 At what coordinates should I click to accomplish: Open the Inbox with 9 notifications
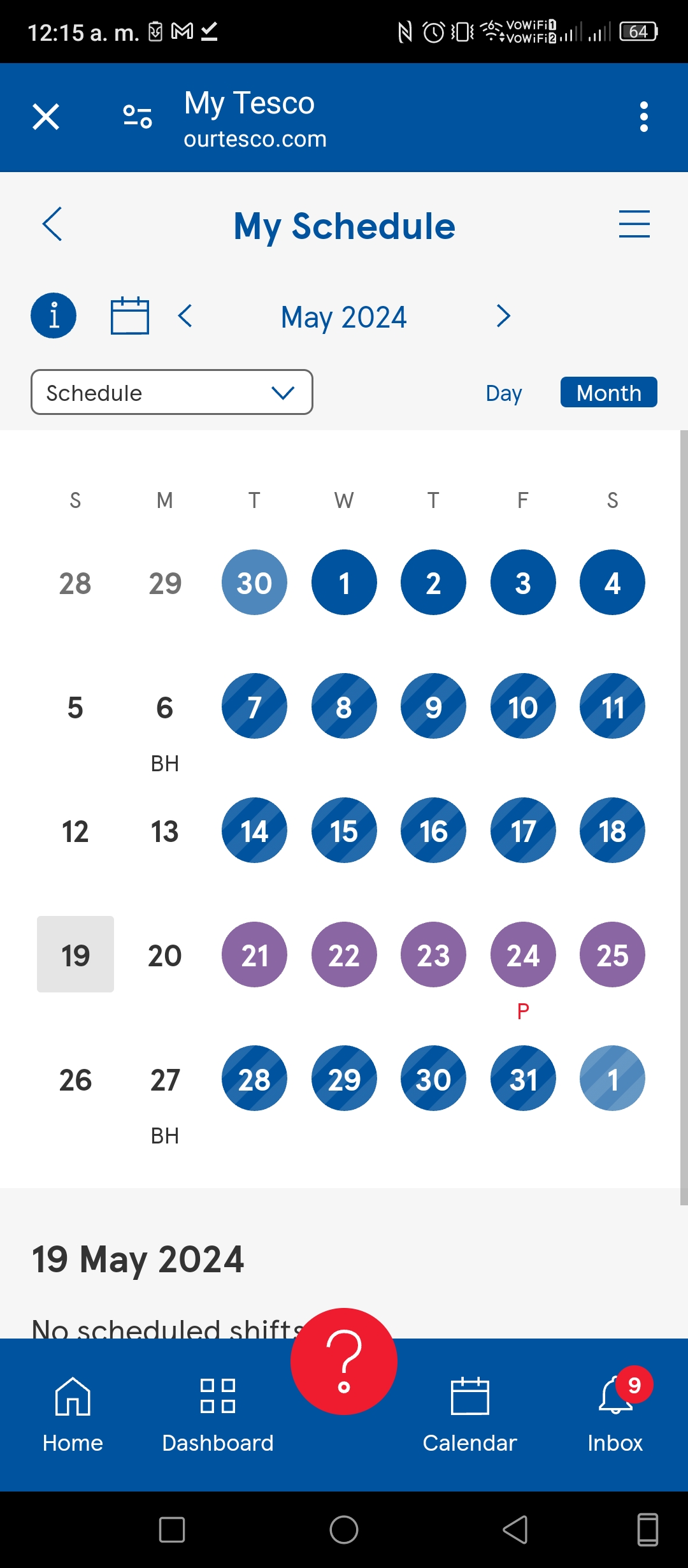[615, 1412]
